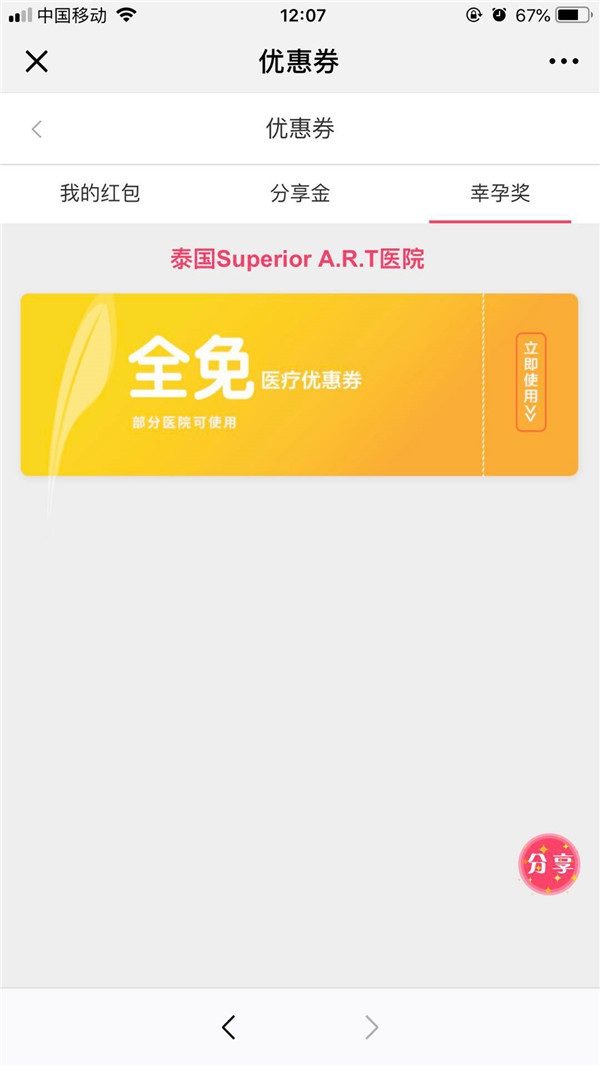
Task: Go back using the inner page arrow
Action: tap(37, 129)
